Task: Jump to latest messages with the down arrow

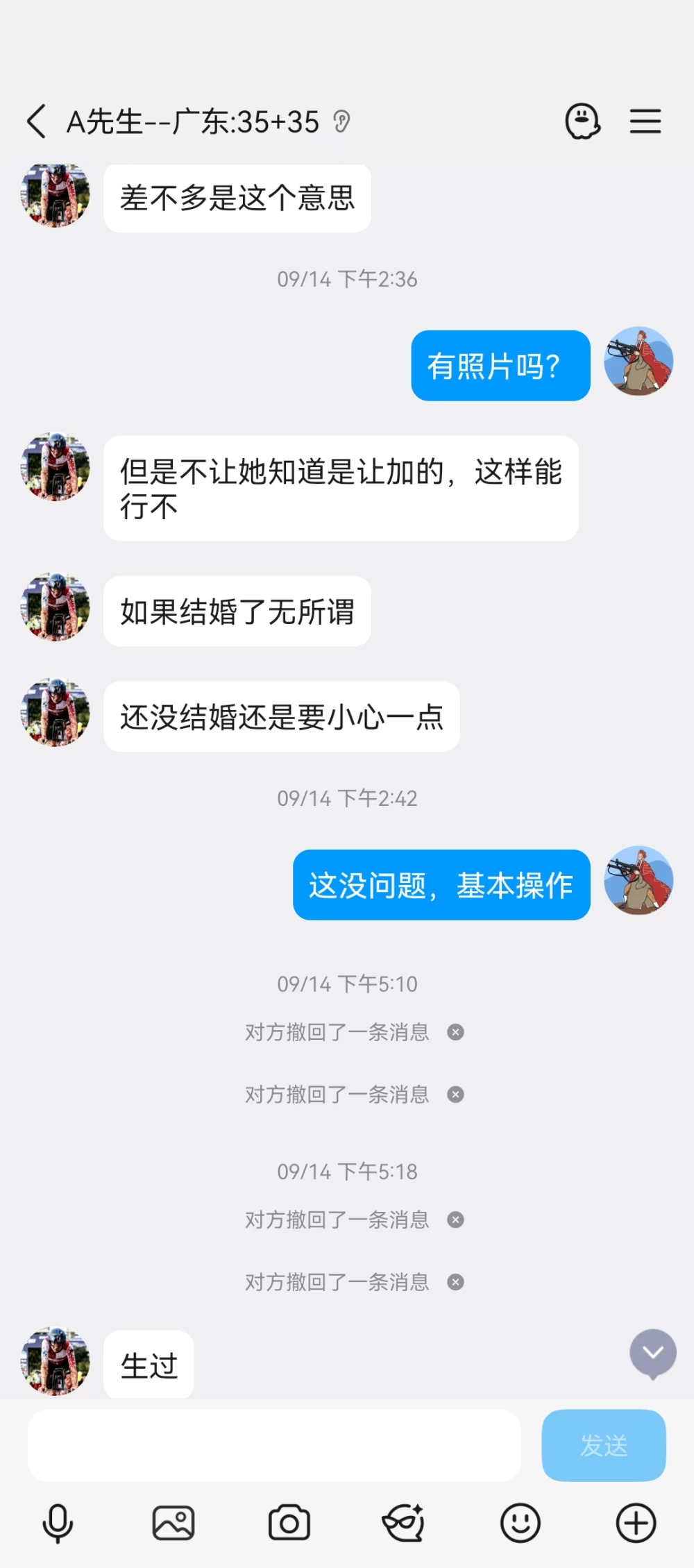Action: [653, 1352]
